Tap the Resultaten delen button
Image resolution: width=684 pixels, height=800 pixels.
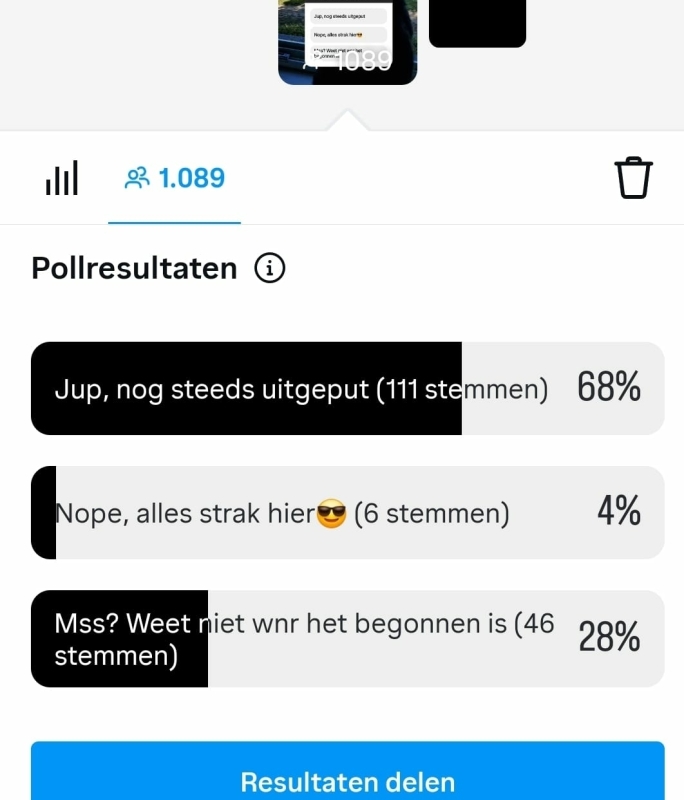(x=347, y=775)
